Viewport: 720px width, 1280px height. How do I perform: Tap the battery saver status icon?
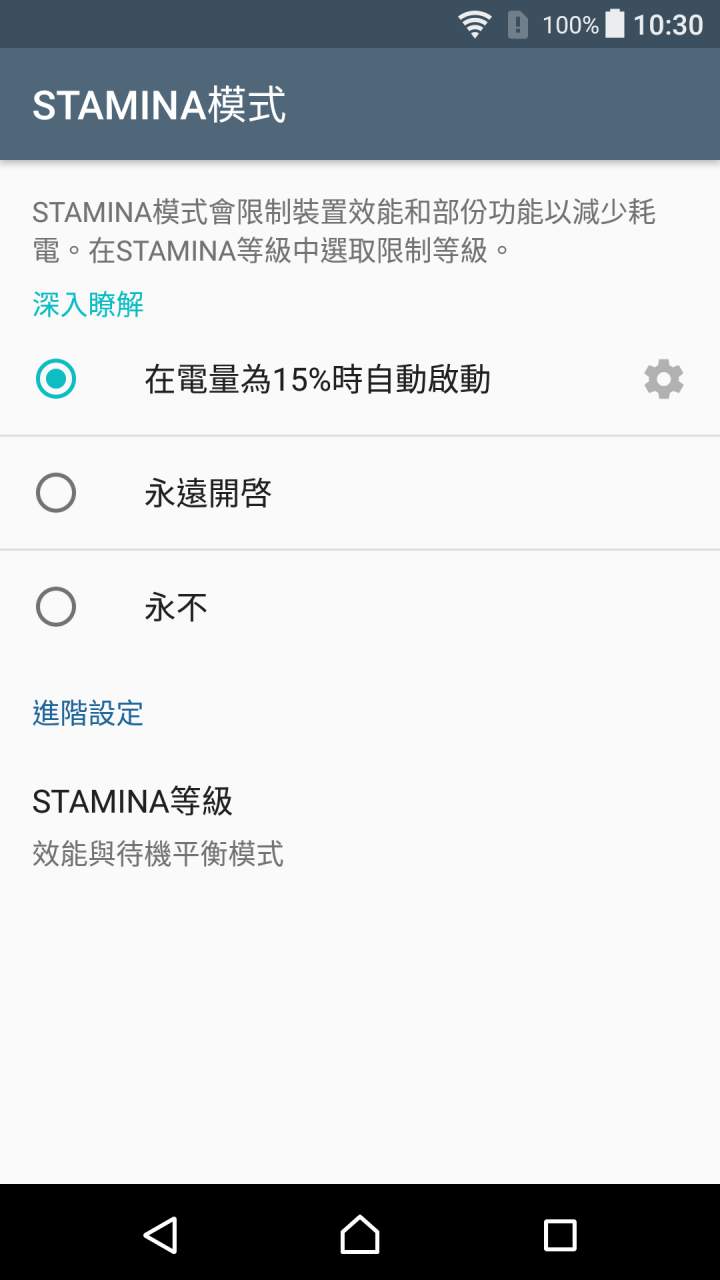point(517,24)
